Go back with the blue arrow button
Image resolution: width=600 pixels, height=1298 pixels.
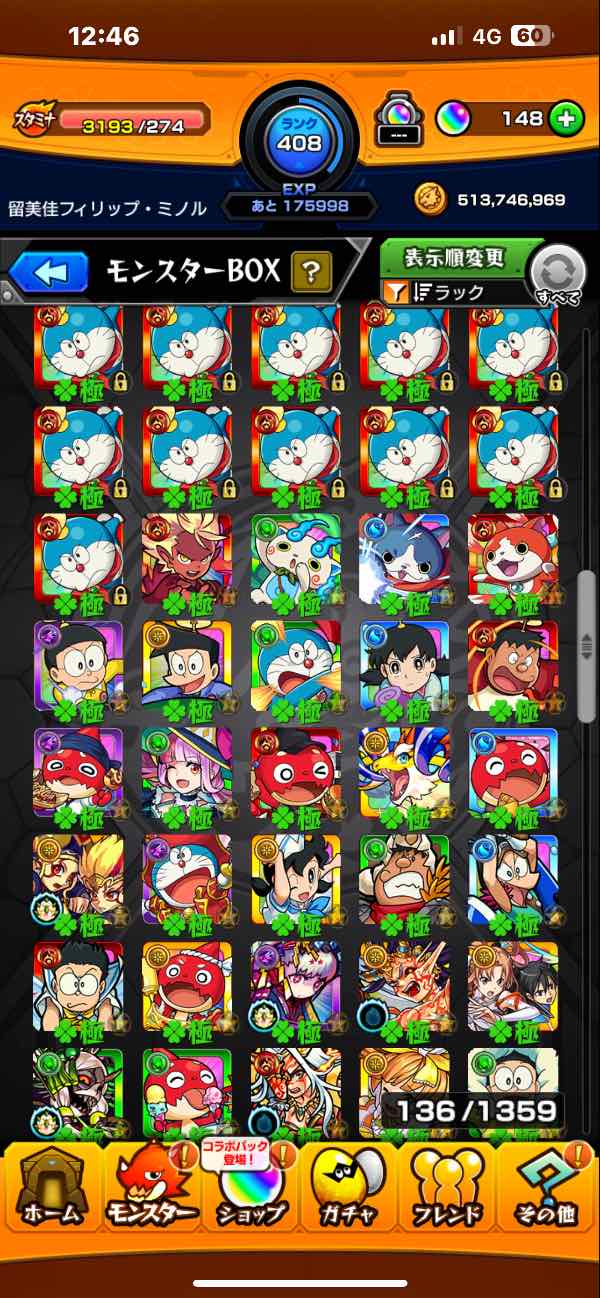click(x=50, y=272)
